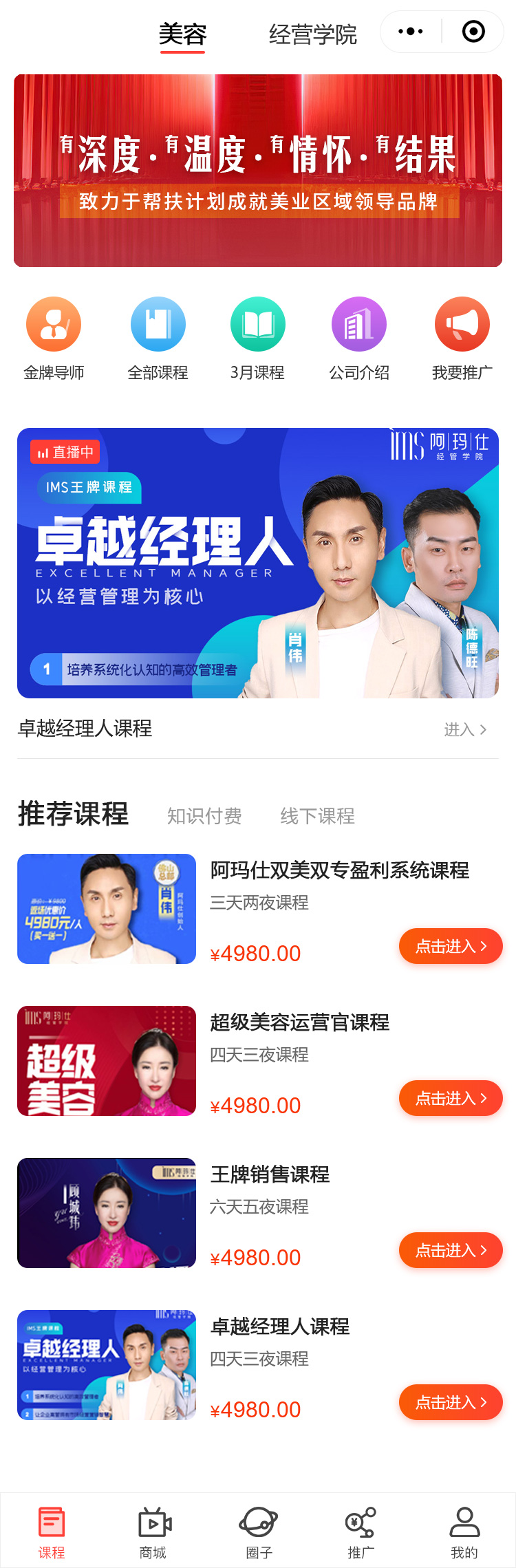Tap 进入 beside 卓越经理人课程
516x1568 pixels.
coord(465,729)
